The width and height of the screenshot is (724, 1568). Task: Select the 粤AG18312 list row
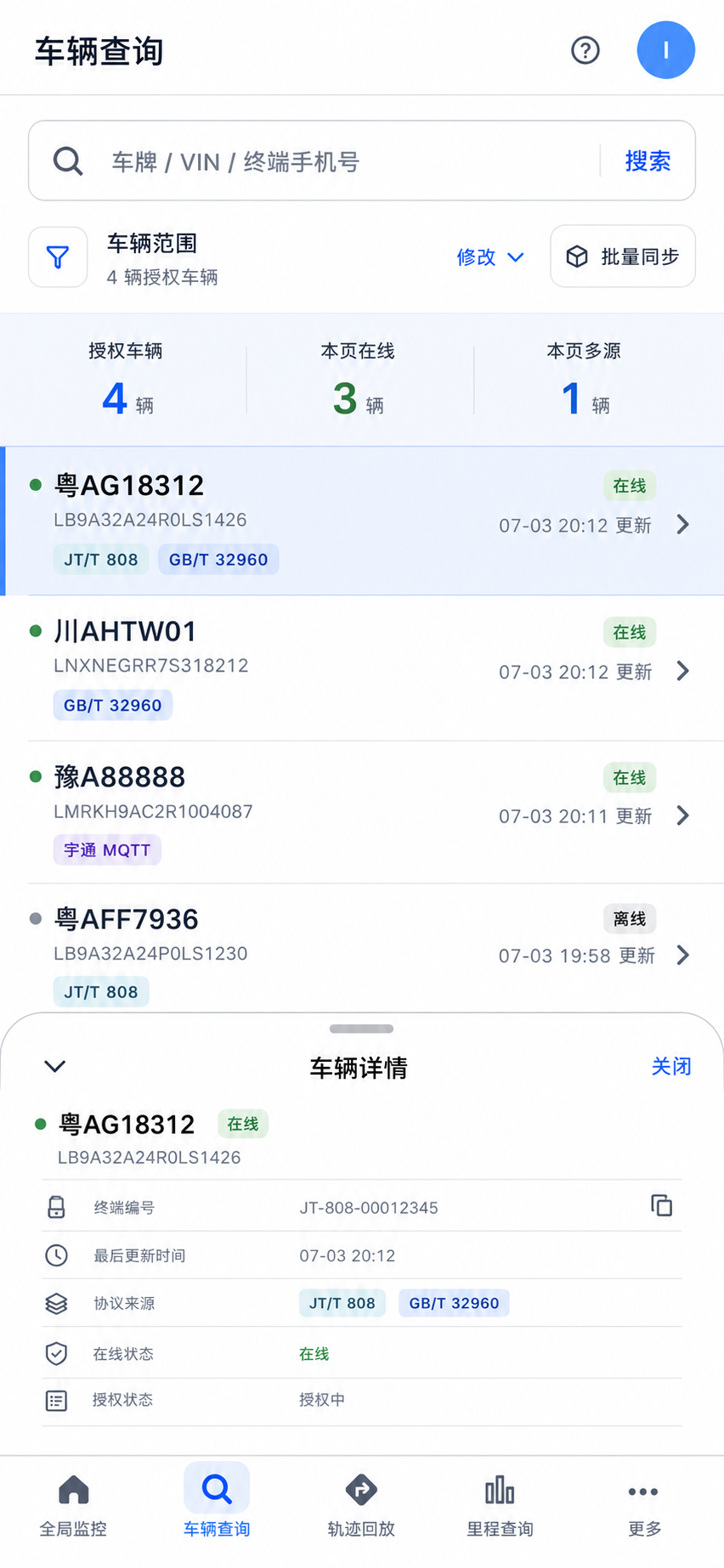pos(362,521)
